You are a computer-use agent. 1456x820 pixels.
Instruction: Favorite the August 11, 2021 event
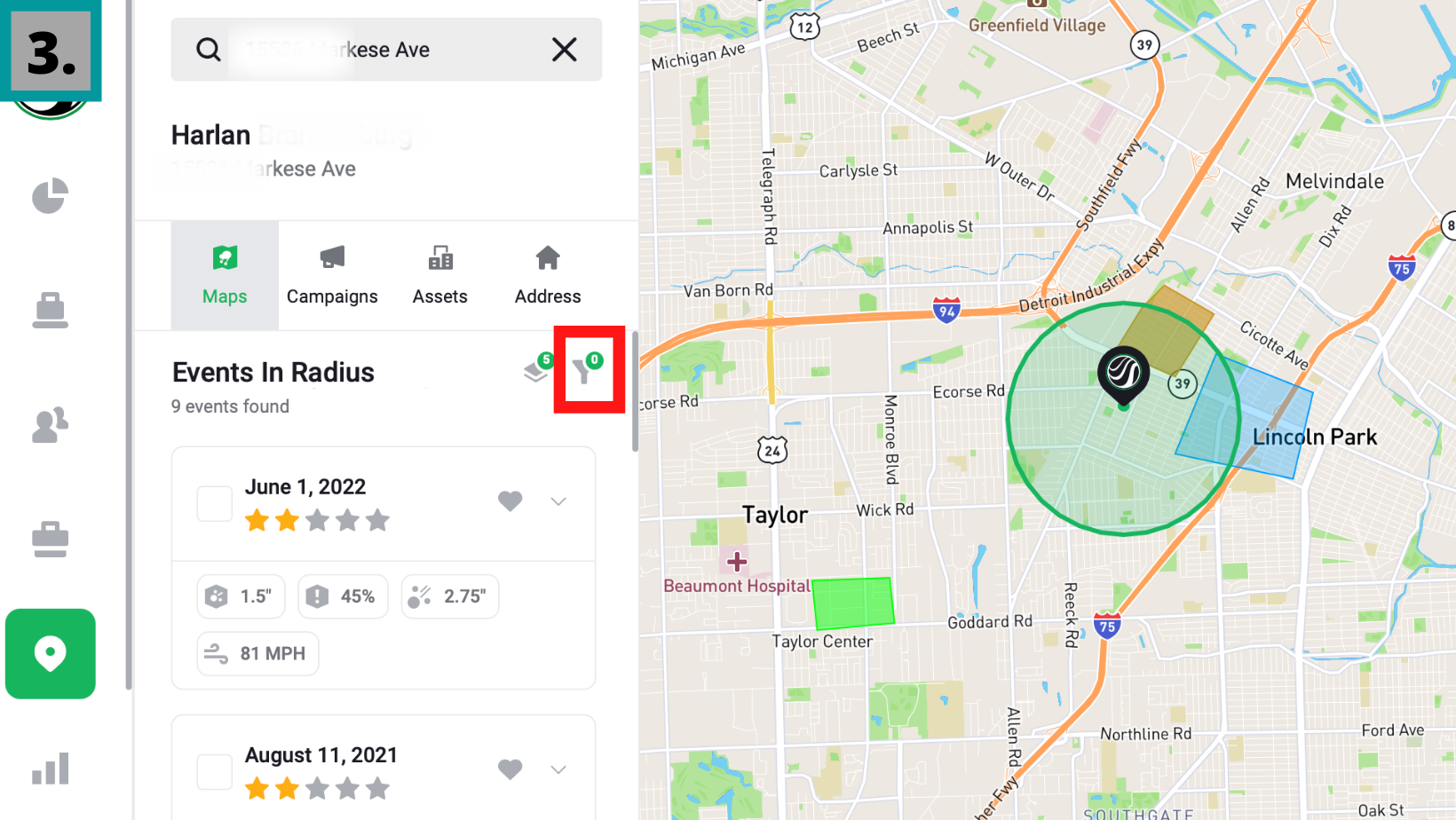510,769
